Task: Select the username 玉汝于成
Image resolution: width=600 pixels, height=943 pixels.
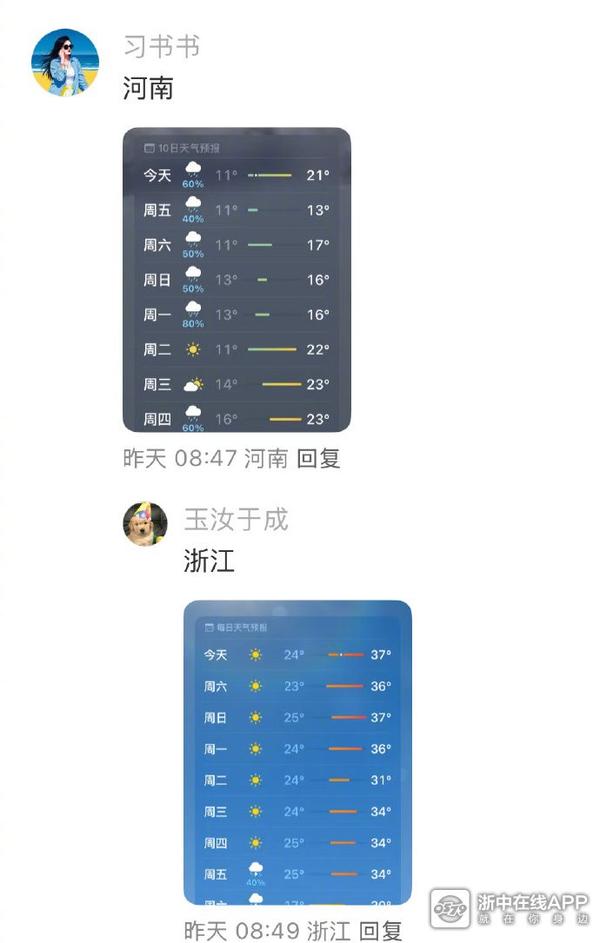Action: (236, 519)
